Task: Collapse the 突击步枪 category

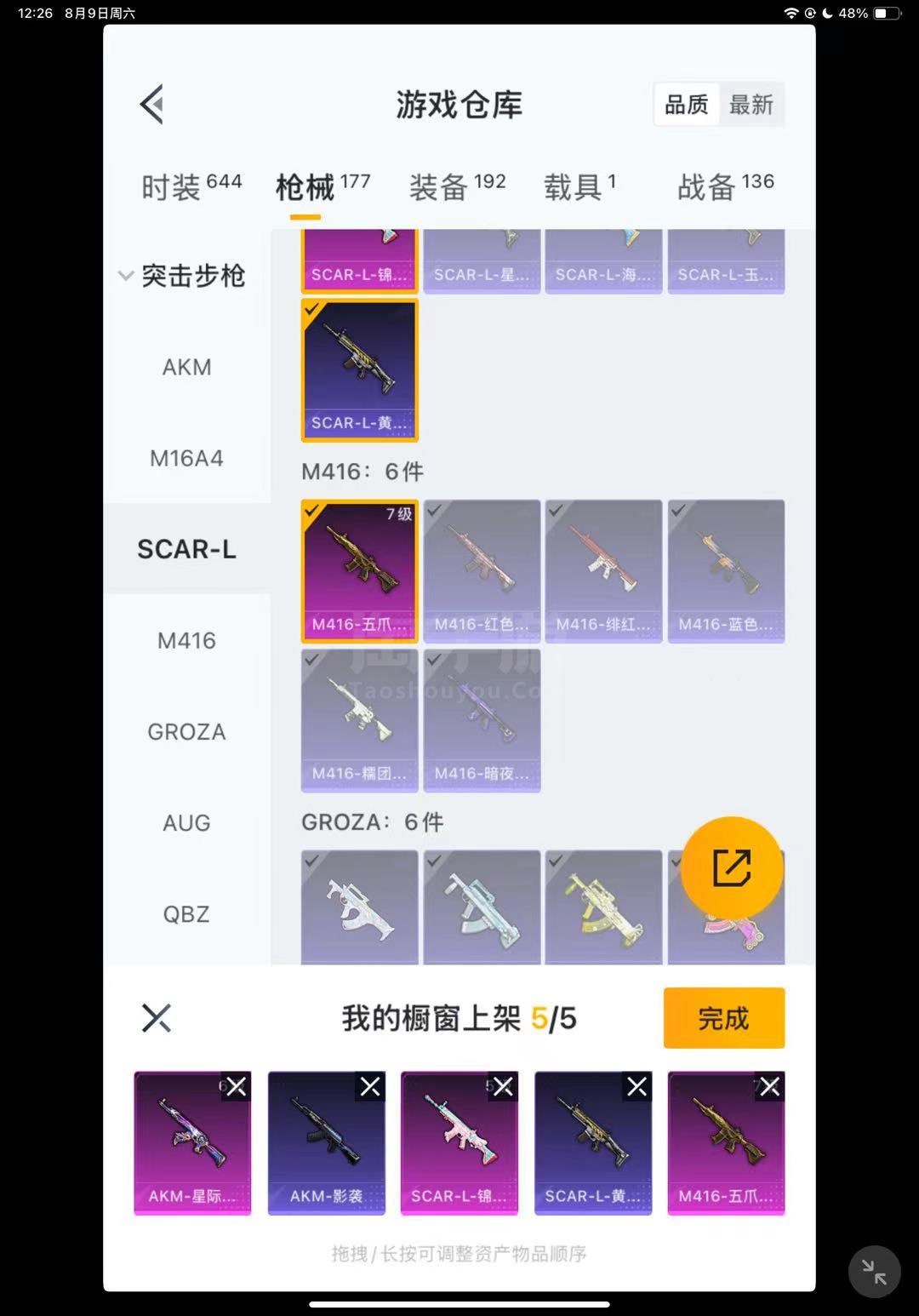Action: (126, 276)
